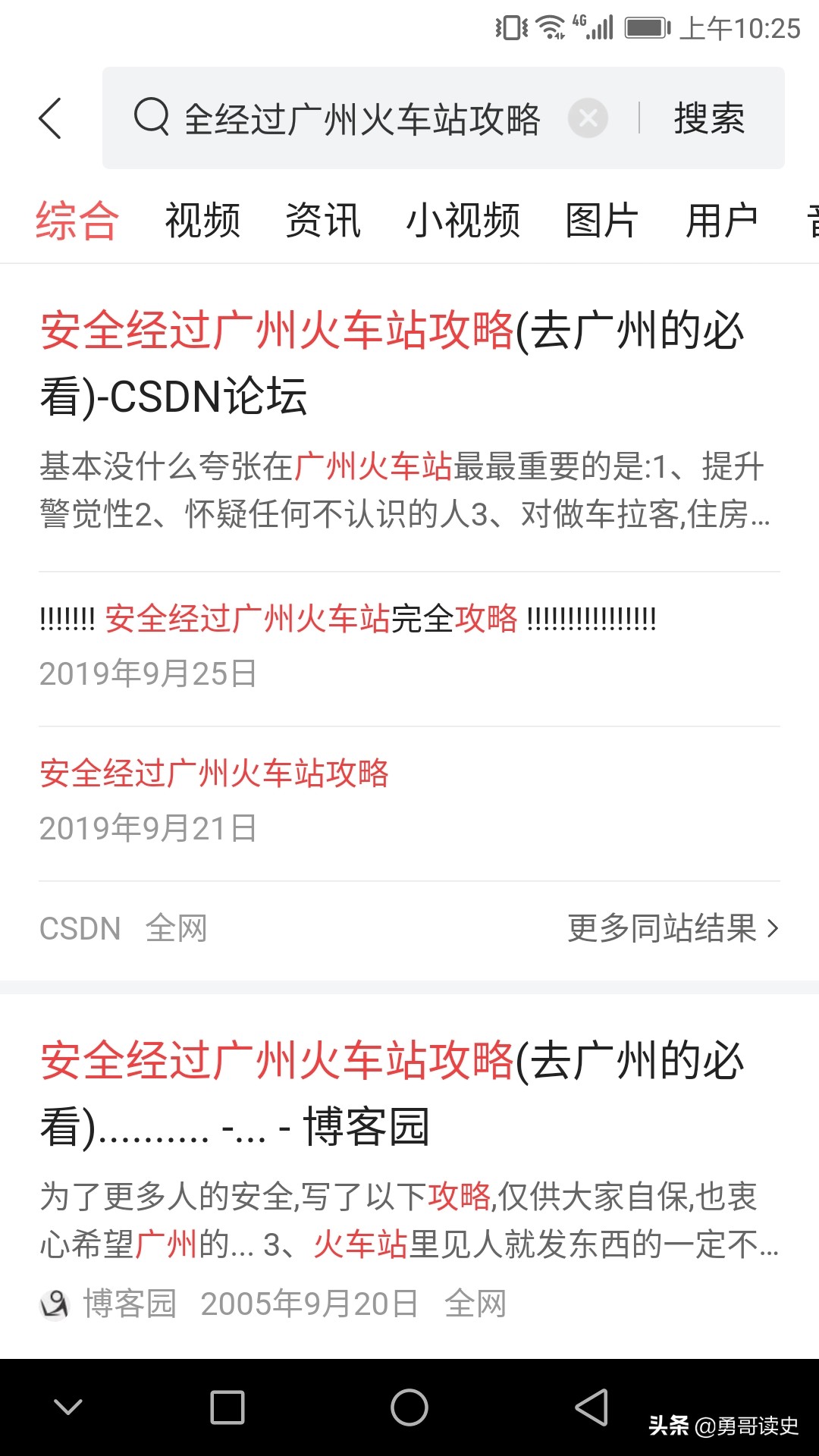Tap the circle home navigation icon
The width and height of the screenshot is (819, 1456).
[x=408, y=1404]
